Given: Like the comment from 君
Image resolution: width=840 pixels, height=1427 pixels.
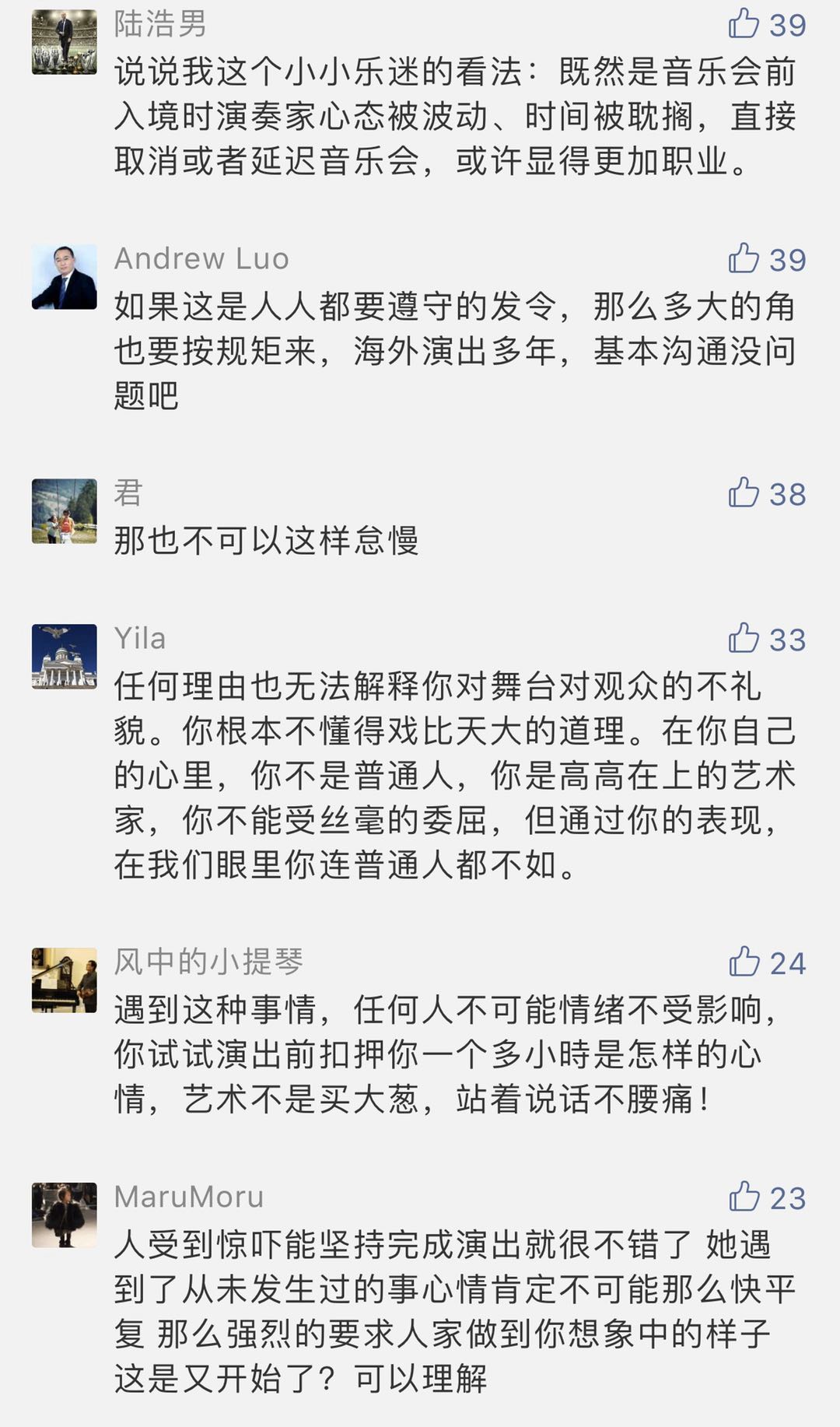Looking at the screenshot, I should (744, 493).
